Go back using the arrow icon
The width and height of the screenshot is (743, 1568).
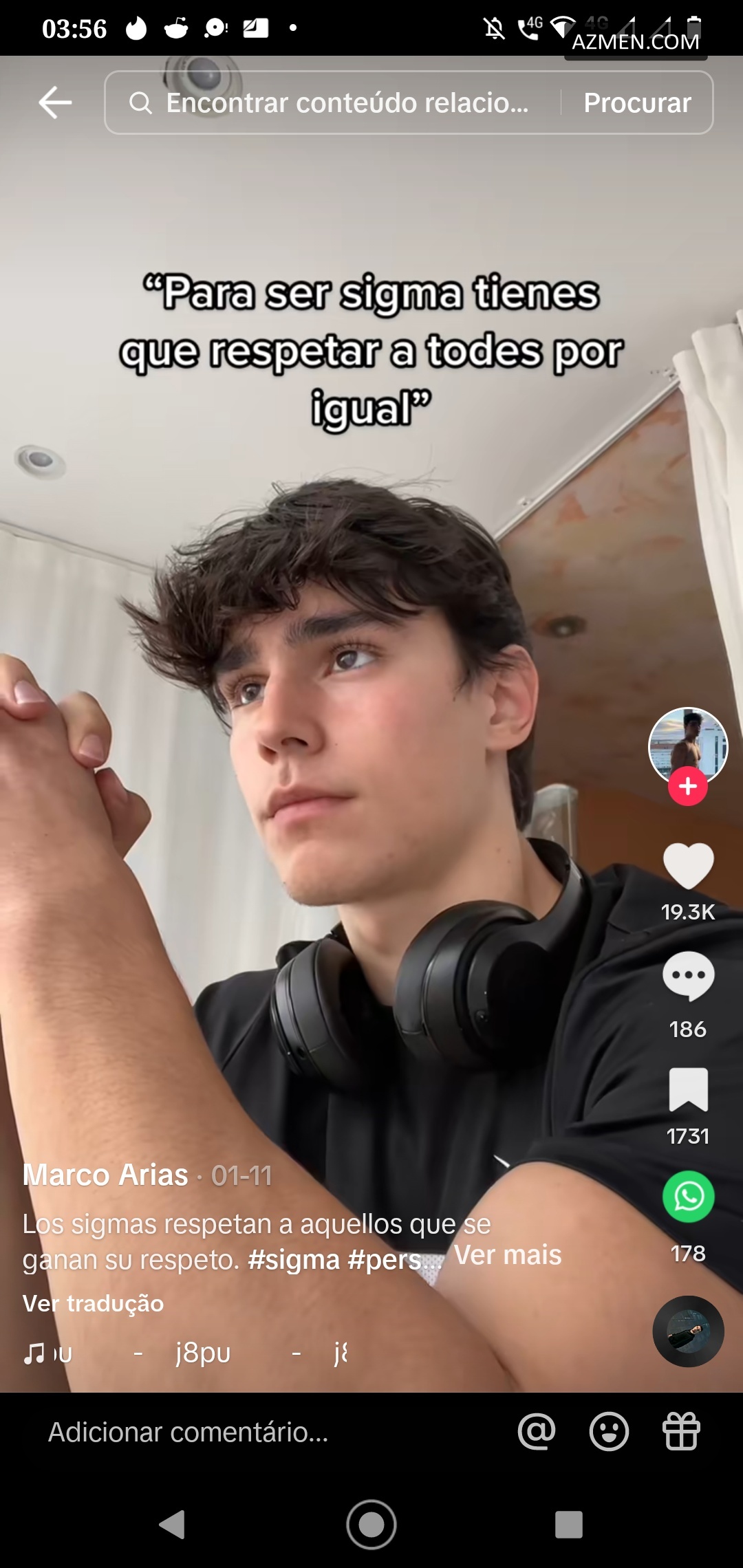click(x=55, y=103)
